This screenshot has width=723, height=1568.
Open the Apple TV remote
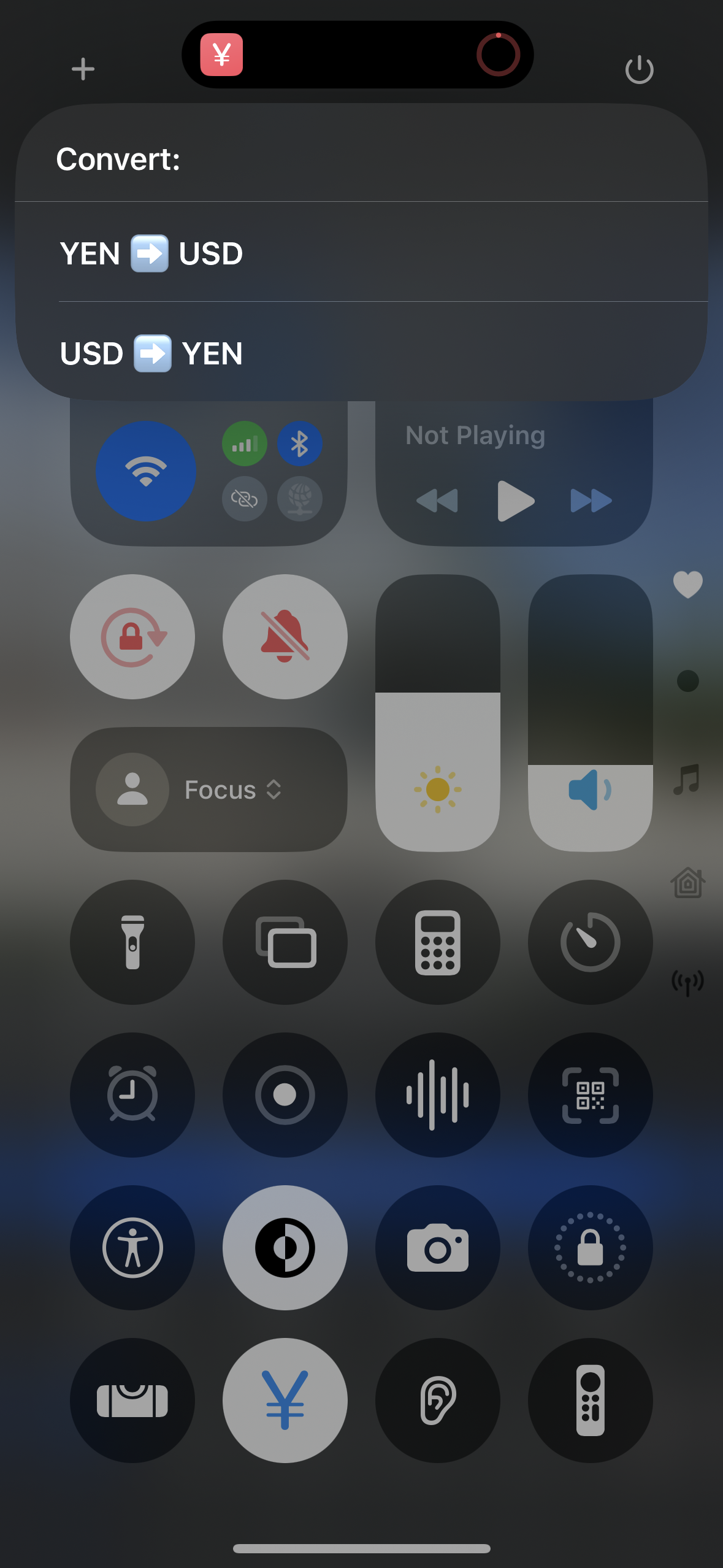point(591,1401)
